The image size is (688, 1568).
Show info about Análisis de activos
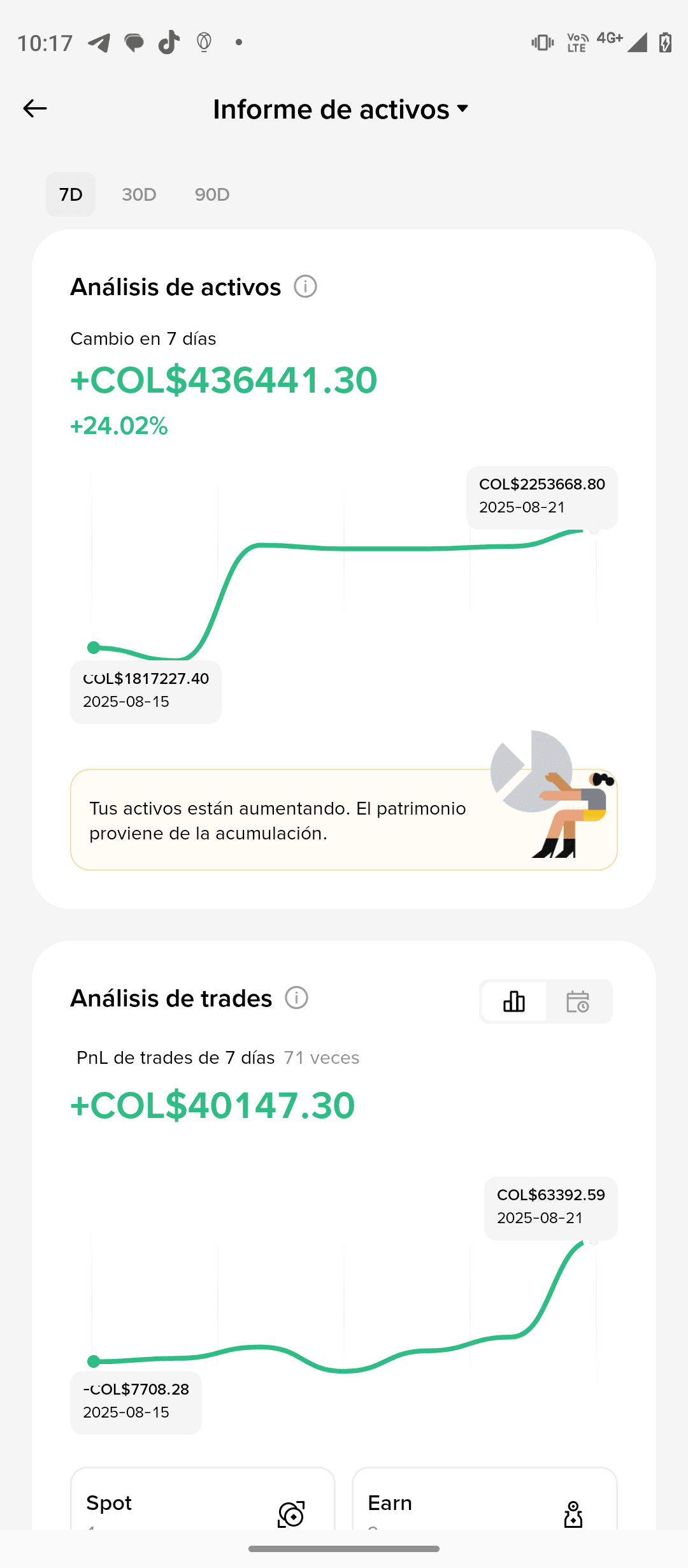tap(305, 287)
